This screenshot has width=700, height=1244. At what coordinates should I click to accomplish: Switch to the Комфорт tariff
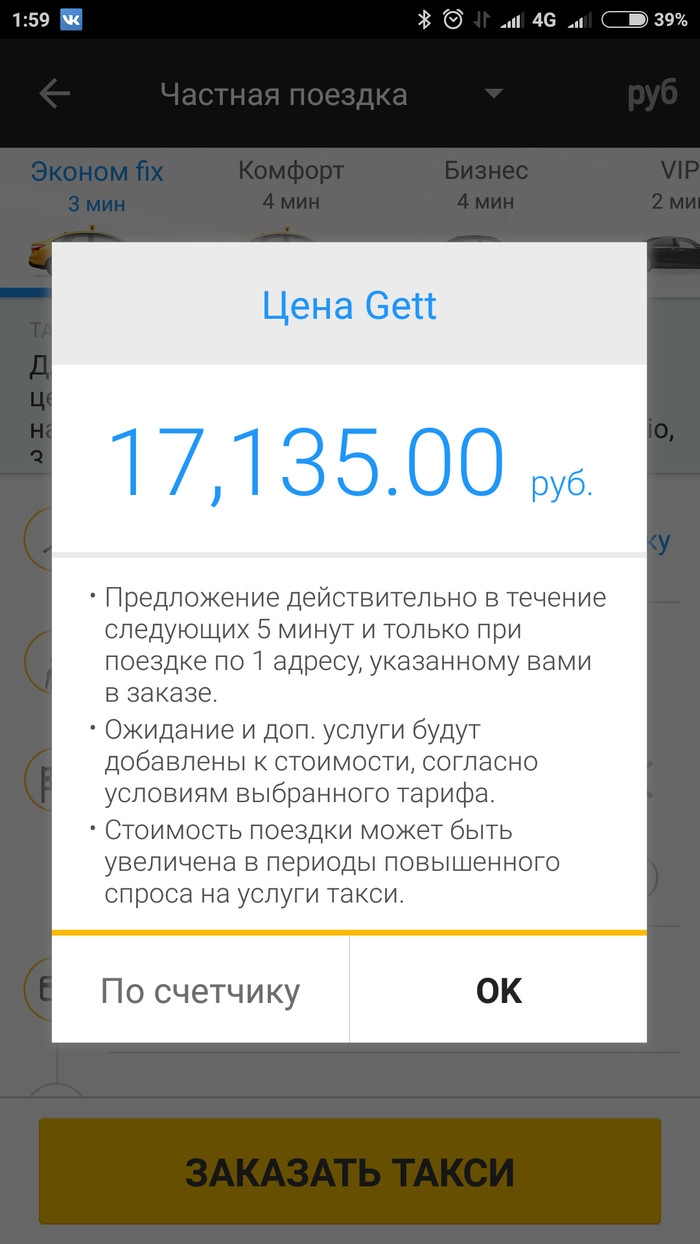[x=290, y=185]
